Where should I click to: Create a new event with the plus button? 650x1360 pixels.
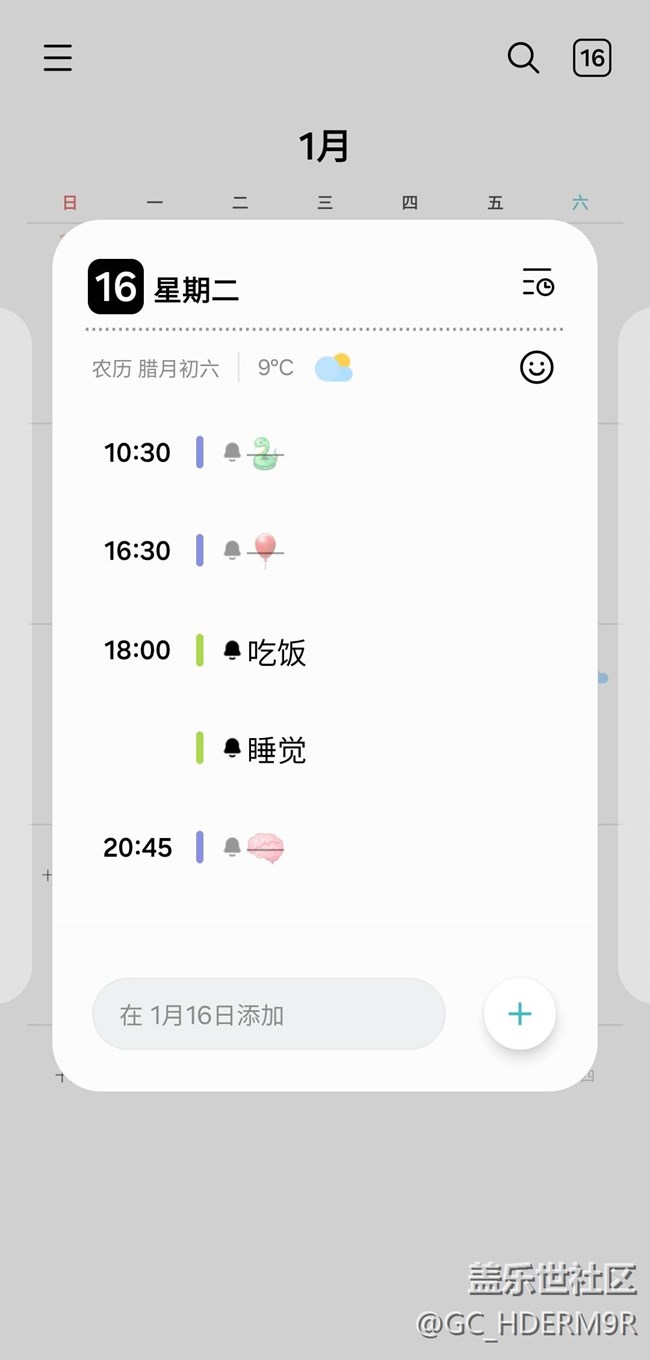pos(519,1014)
